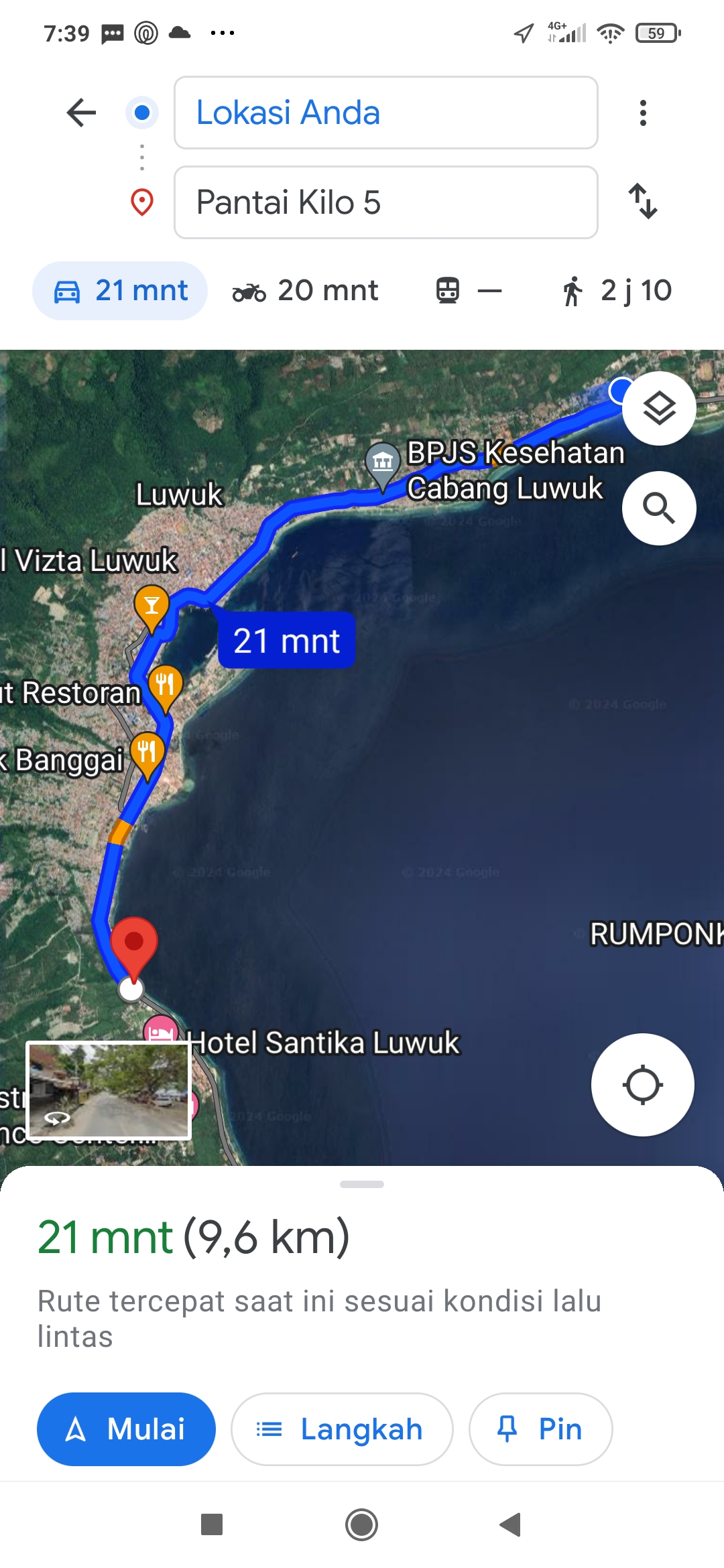Search along the route with the magnifier button
The image size is (724, 1568).
click(660, 508)
